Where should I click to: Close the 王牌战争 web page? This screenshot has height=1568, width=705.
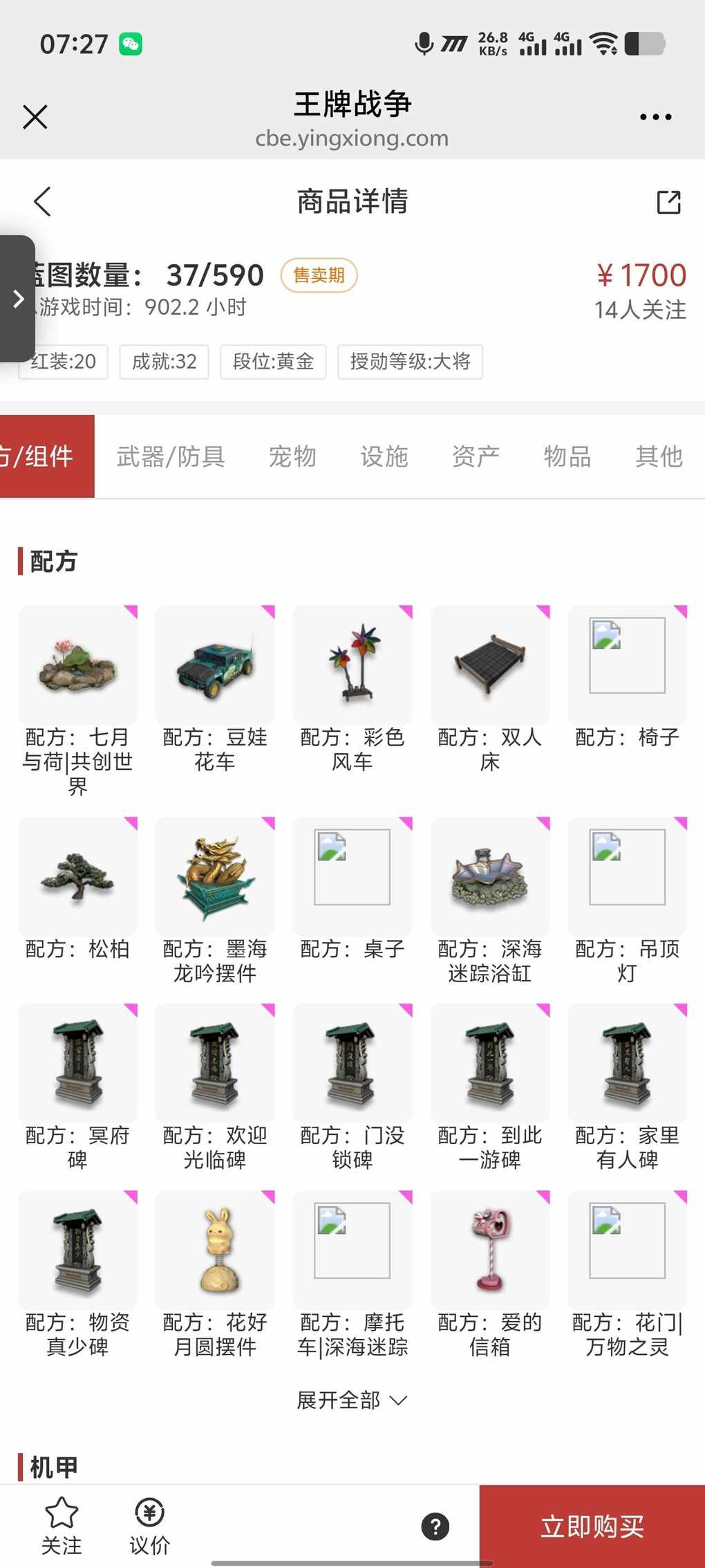click(x=35, y=117)
